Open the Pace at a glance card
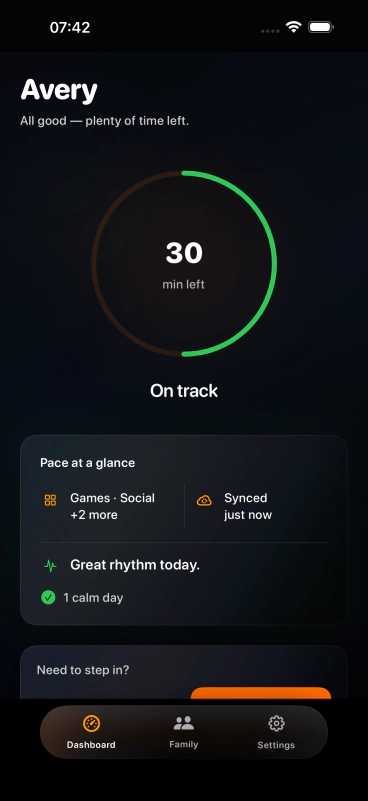The image size is (368, 801). pos(183,530)
